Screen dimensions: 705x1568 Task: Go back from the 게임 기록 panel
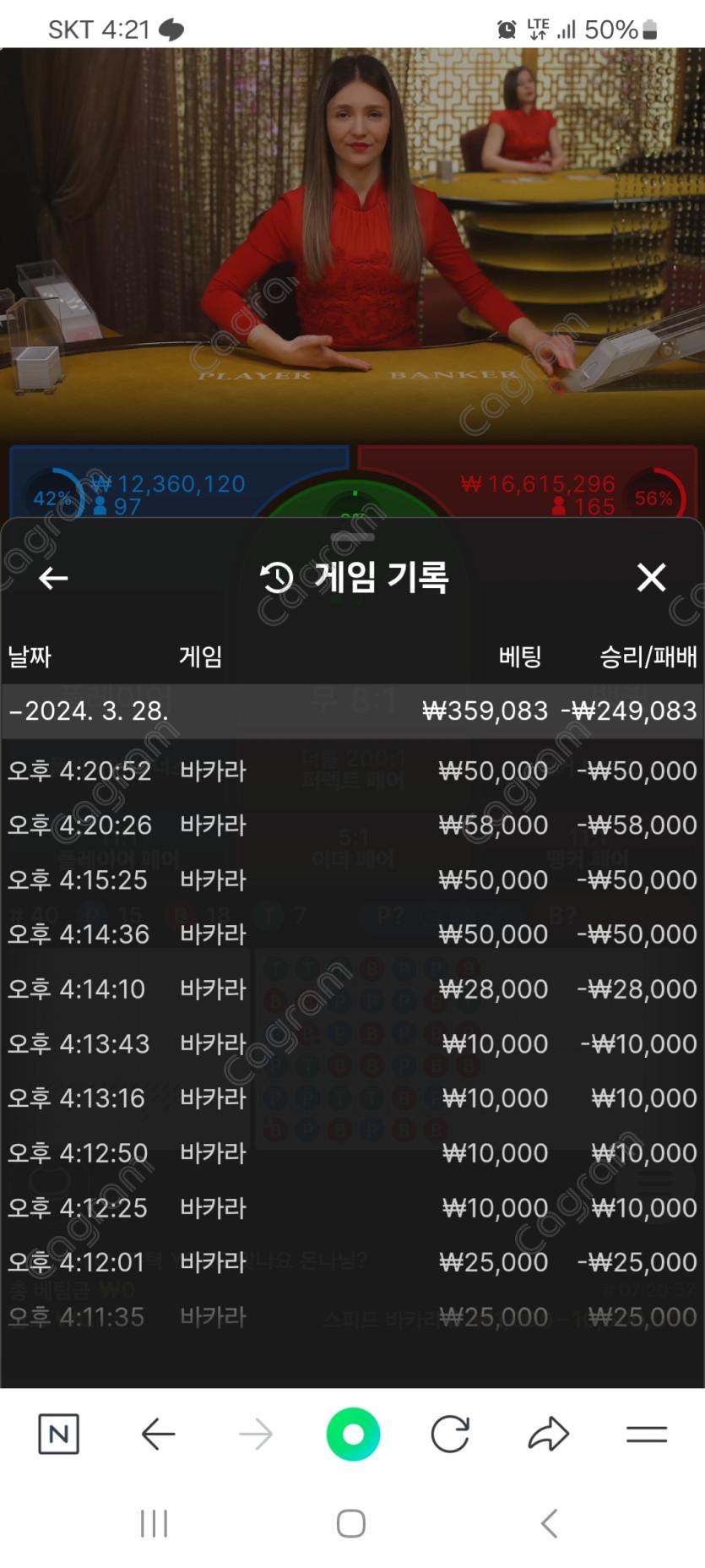point(53,578)
